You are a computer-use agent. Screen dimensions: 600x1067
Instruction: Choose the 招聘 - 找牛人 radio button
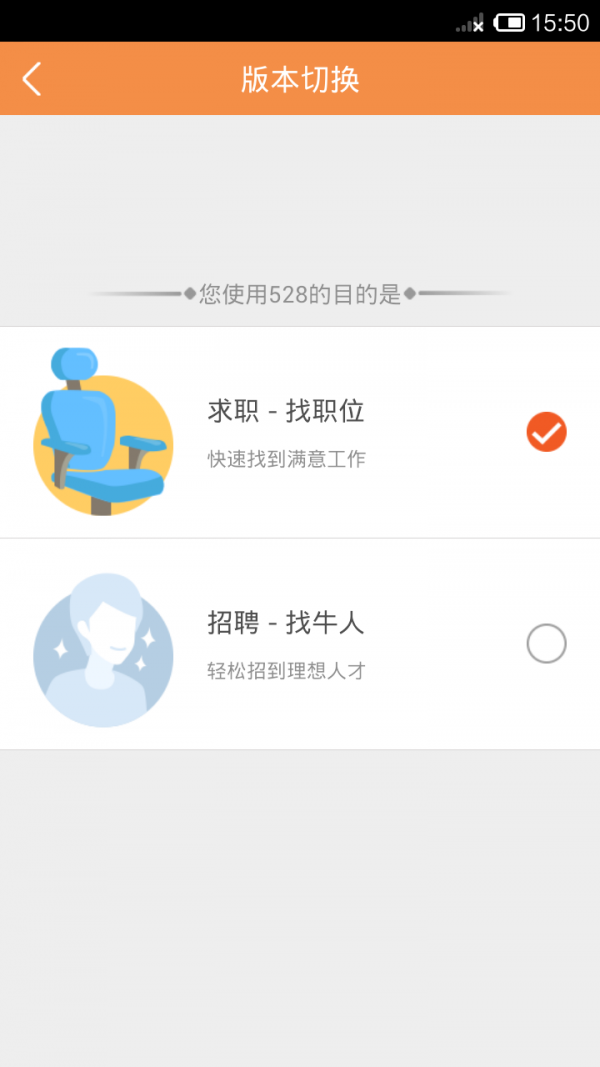[x=546, y=644]
